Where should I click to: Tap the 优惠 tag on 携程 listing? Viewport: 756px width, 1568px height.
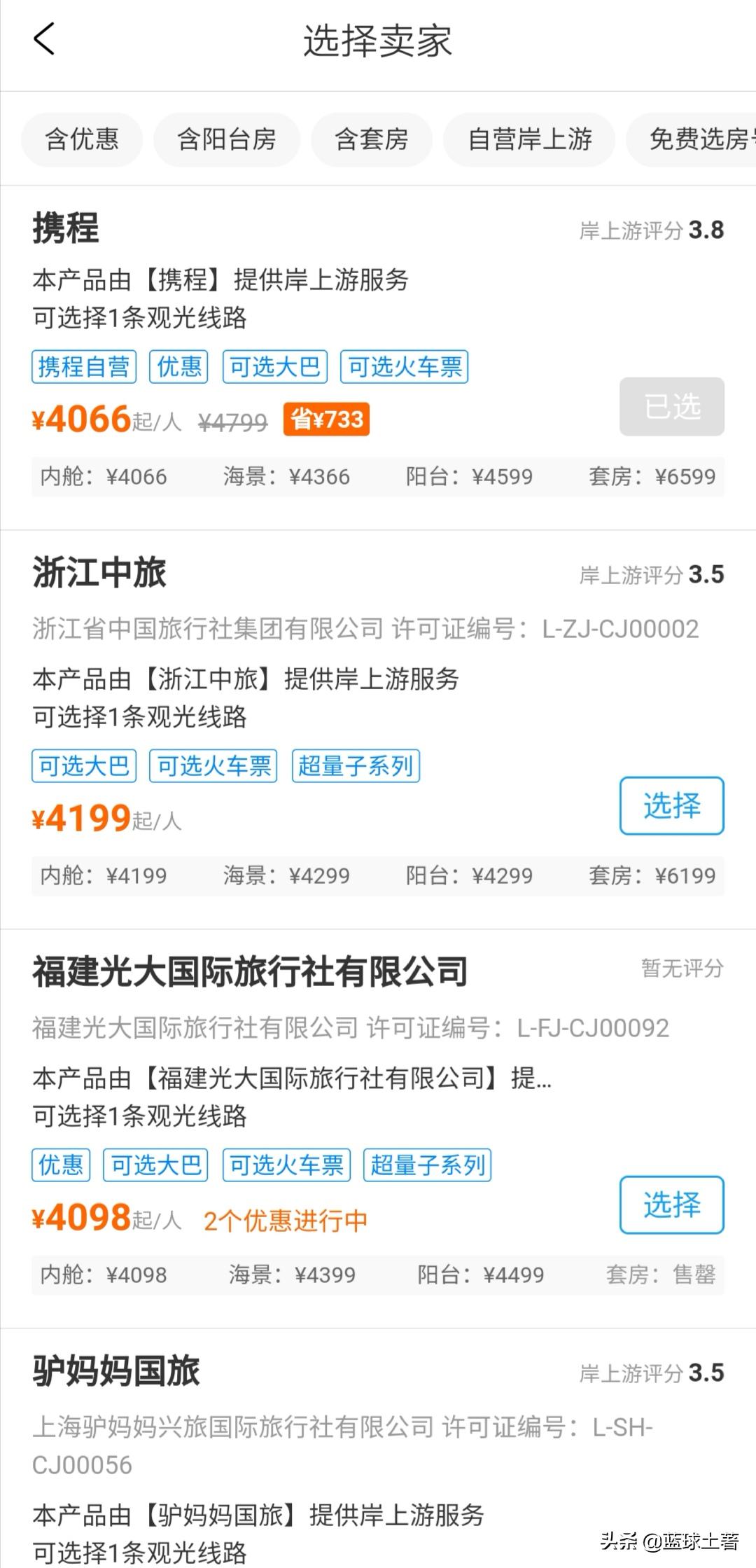pos(178,366)
